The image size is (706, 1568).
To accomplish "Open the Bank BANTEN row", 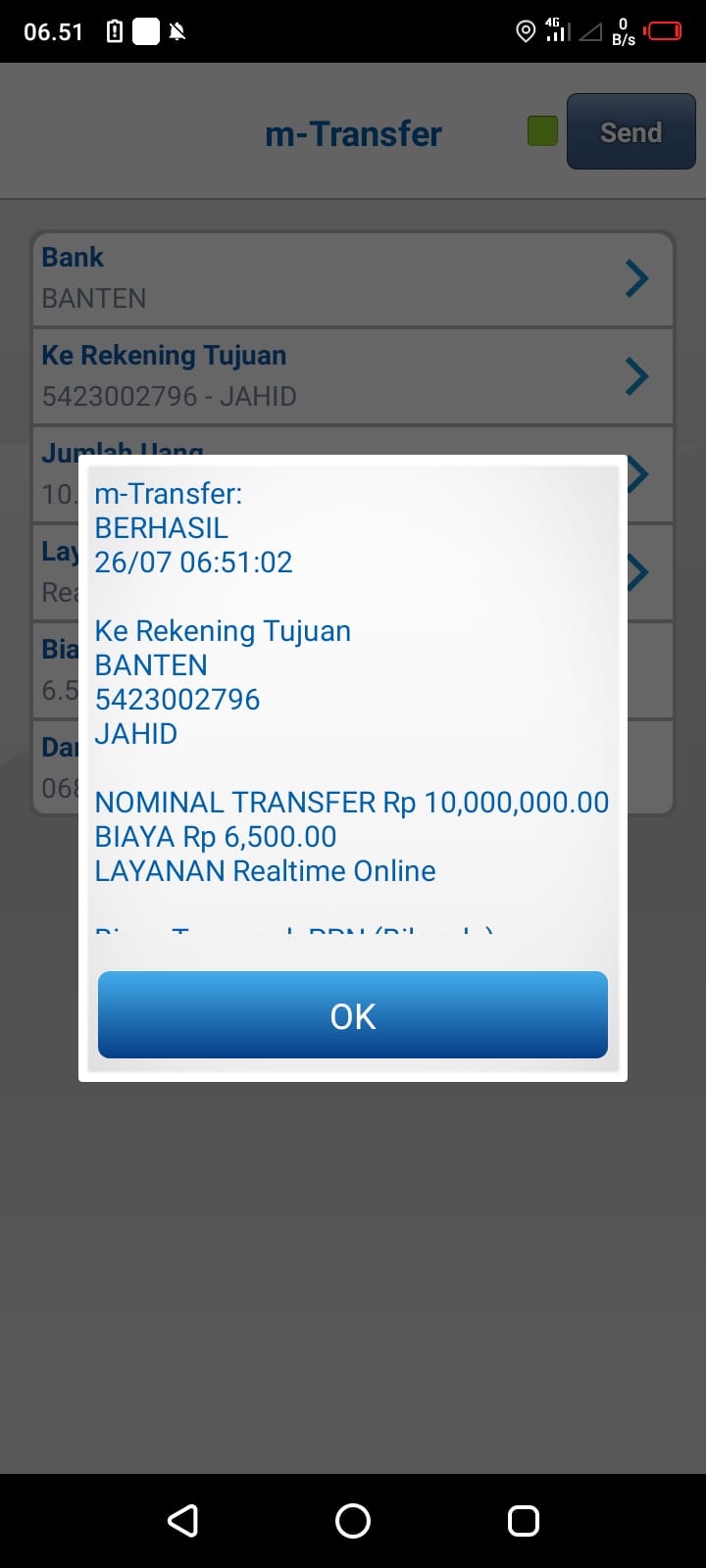I will (x=353, y=278).
